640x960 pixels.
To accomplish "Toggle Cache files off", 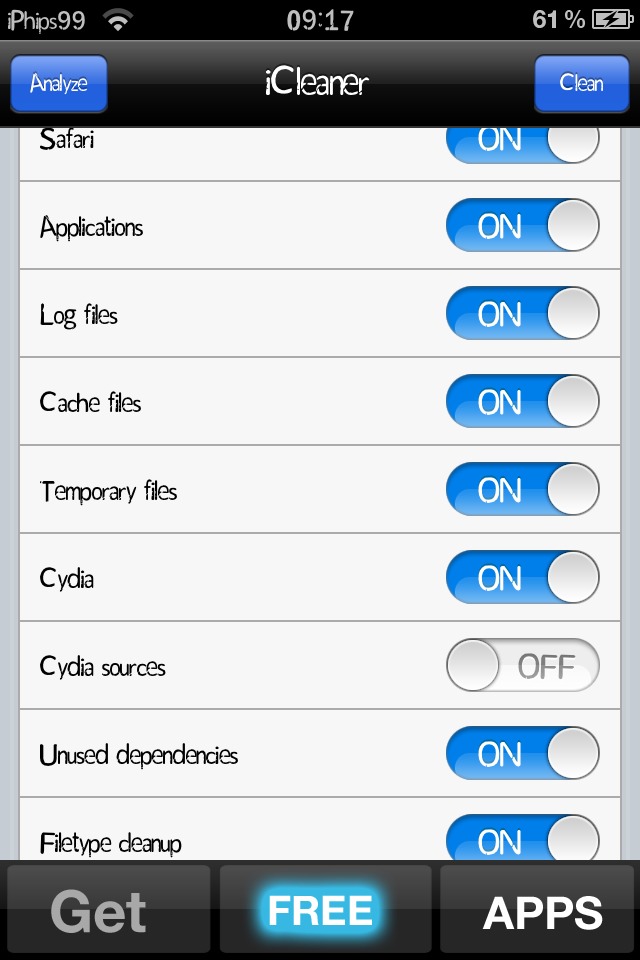I will [x=522, y=402].
